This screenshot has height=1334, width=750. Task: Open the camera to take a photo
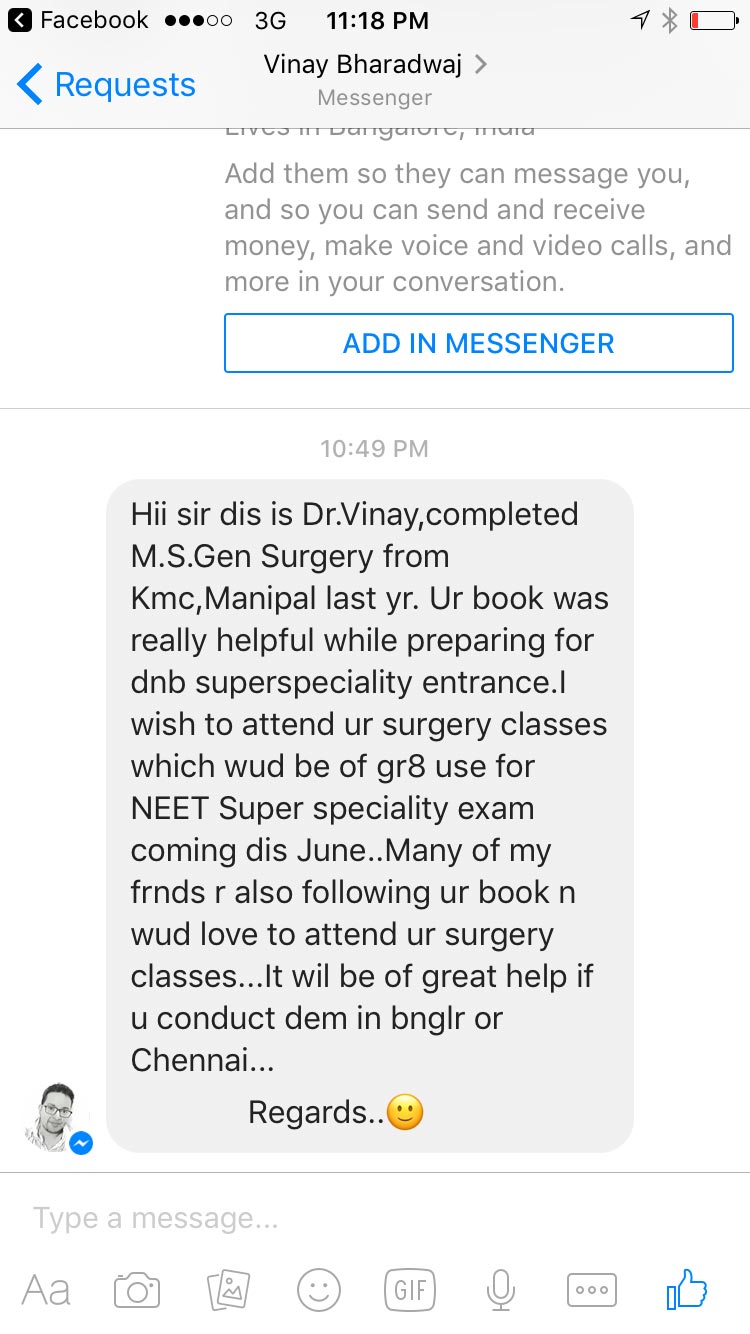pos(137,1290)
